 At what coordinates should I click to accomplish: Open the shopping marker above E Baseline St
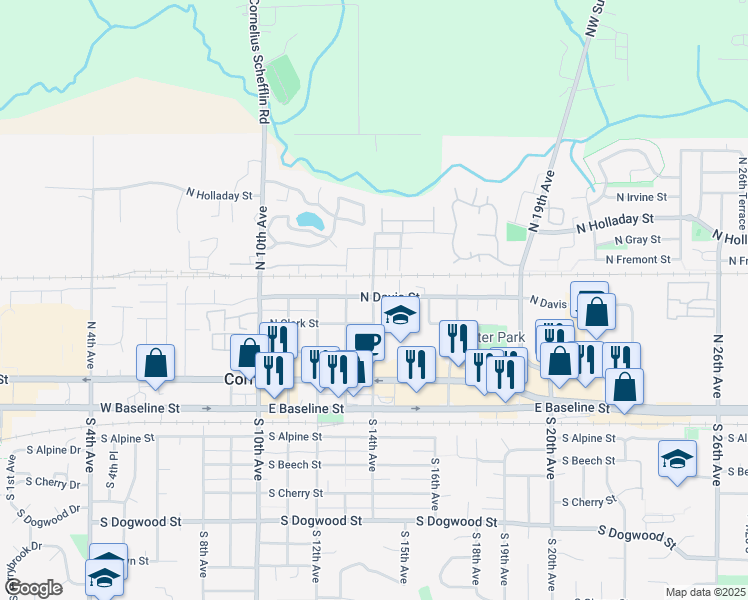pos(624,387)
